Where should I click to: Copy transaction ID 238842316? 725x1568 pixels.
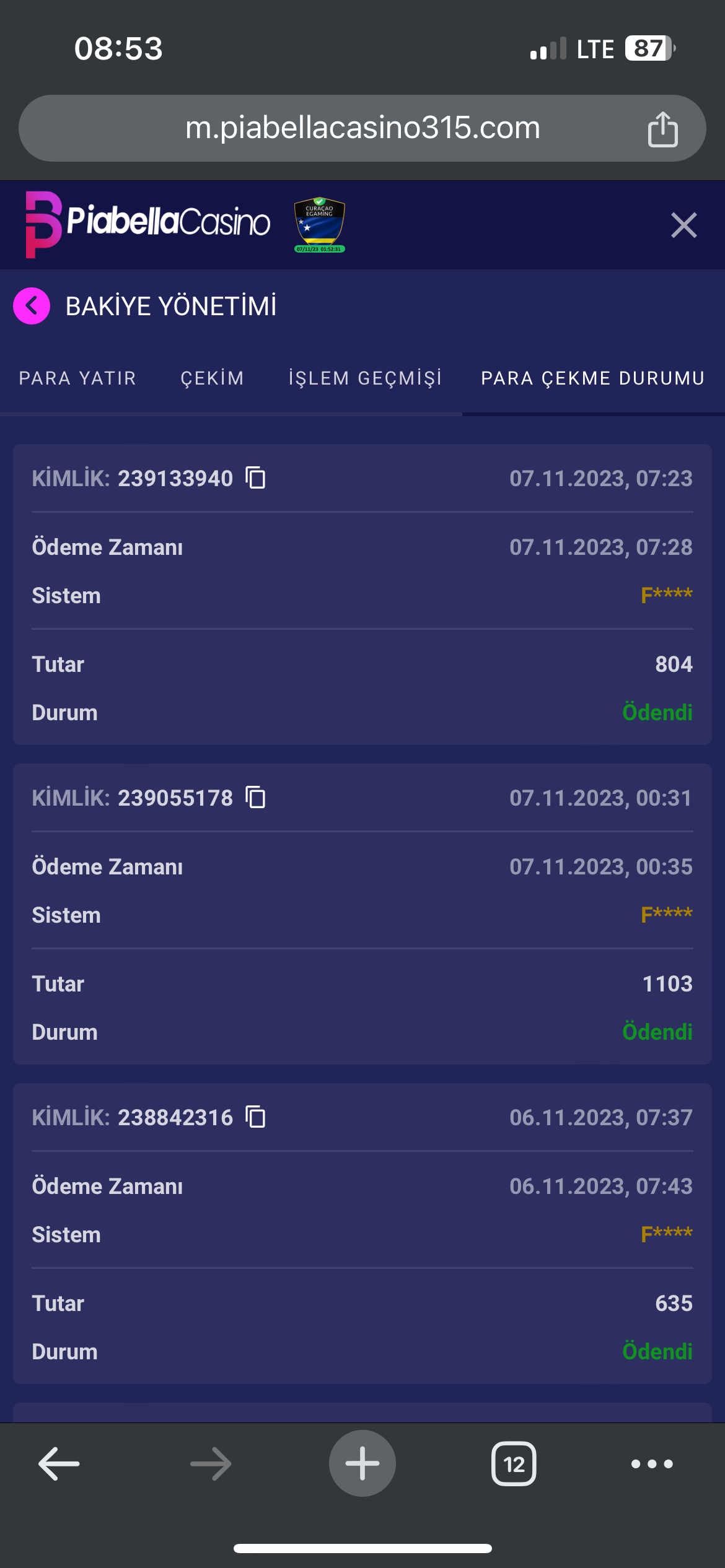click(x=255, y=1117)
